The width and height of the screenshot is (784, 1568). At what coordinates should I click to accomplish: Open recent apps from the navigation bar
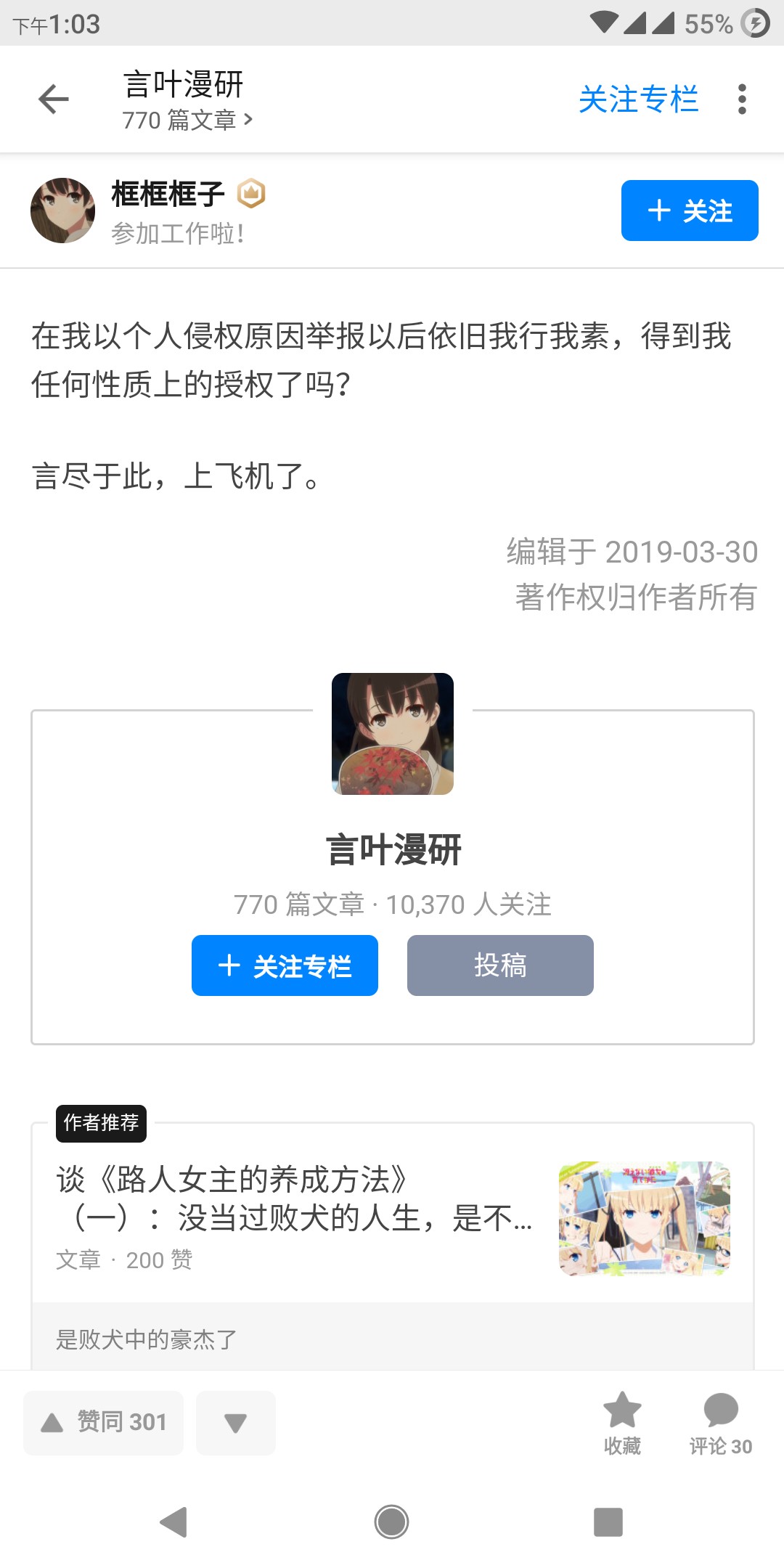(608, 1522)
